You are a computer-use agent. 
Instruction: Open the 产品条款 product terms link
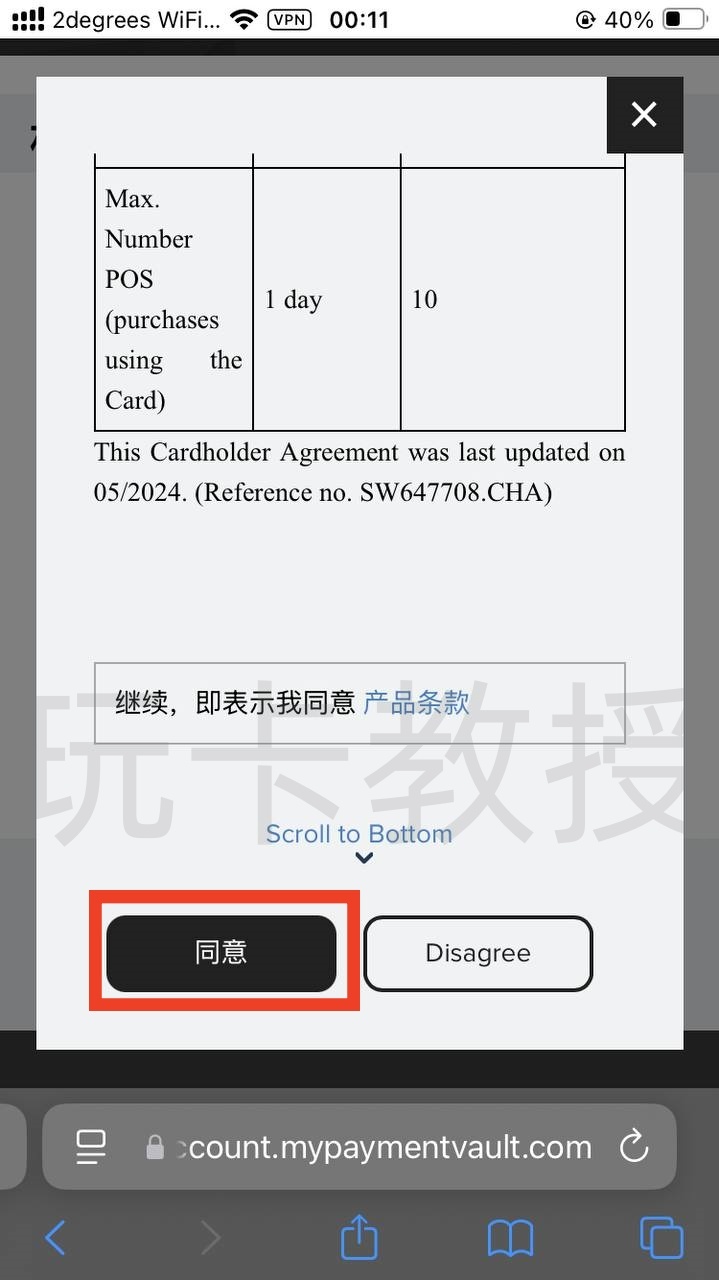(x=415, y=703)
